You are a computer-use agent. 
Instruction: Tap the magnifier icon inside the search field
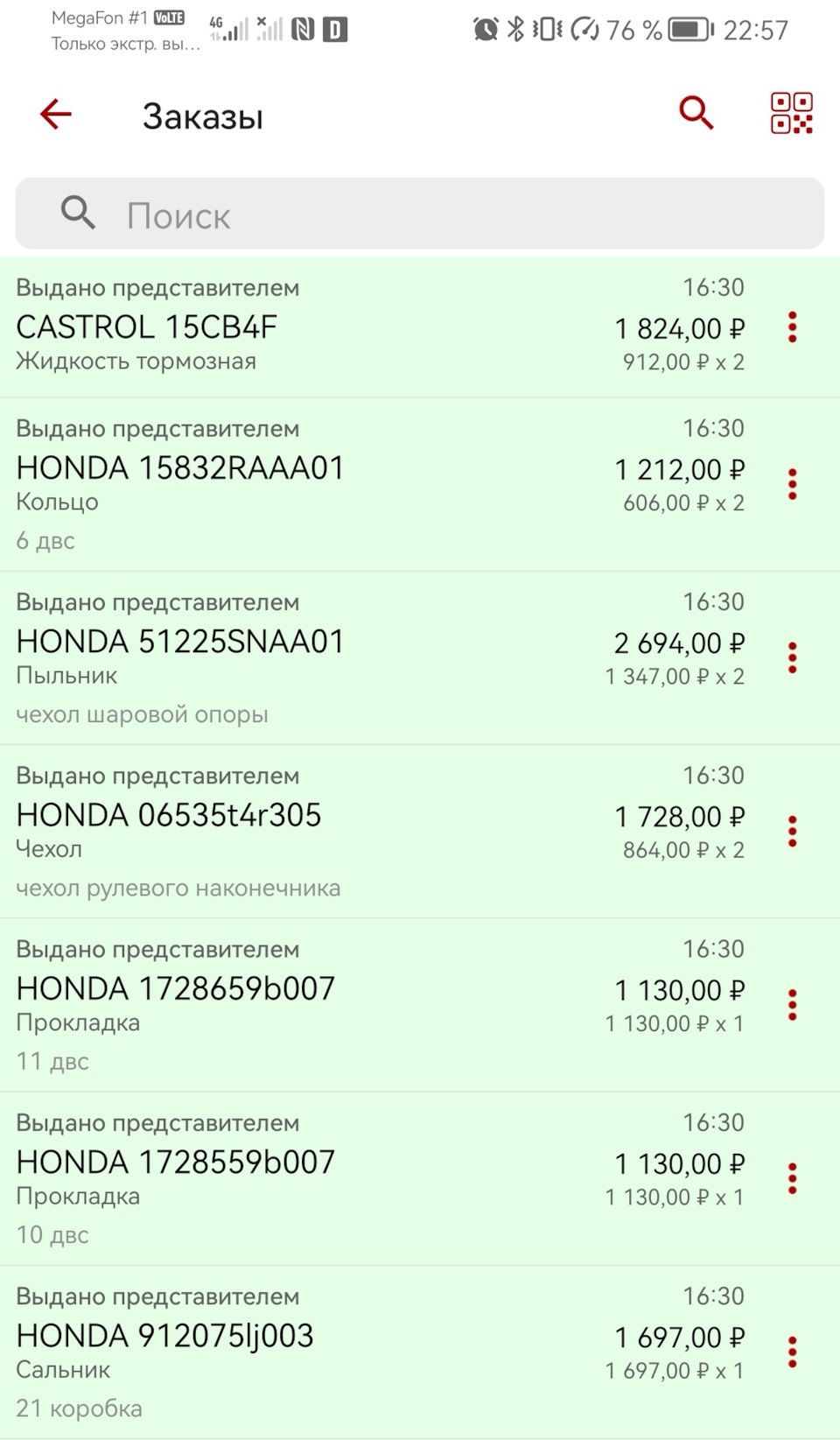click(x=76, y=213)
